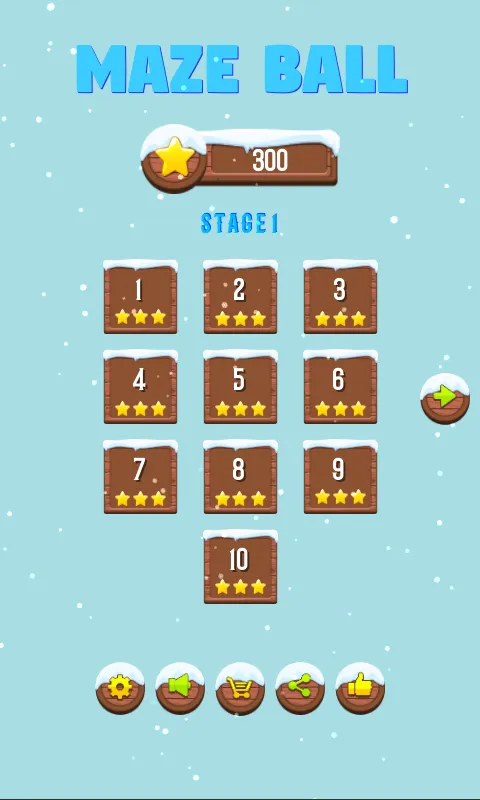Go to next stage with green arrow

[445, 399]
